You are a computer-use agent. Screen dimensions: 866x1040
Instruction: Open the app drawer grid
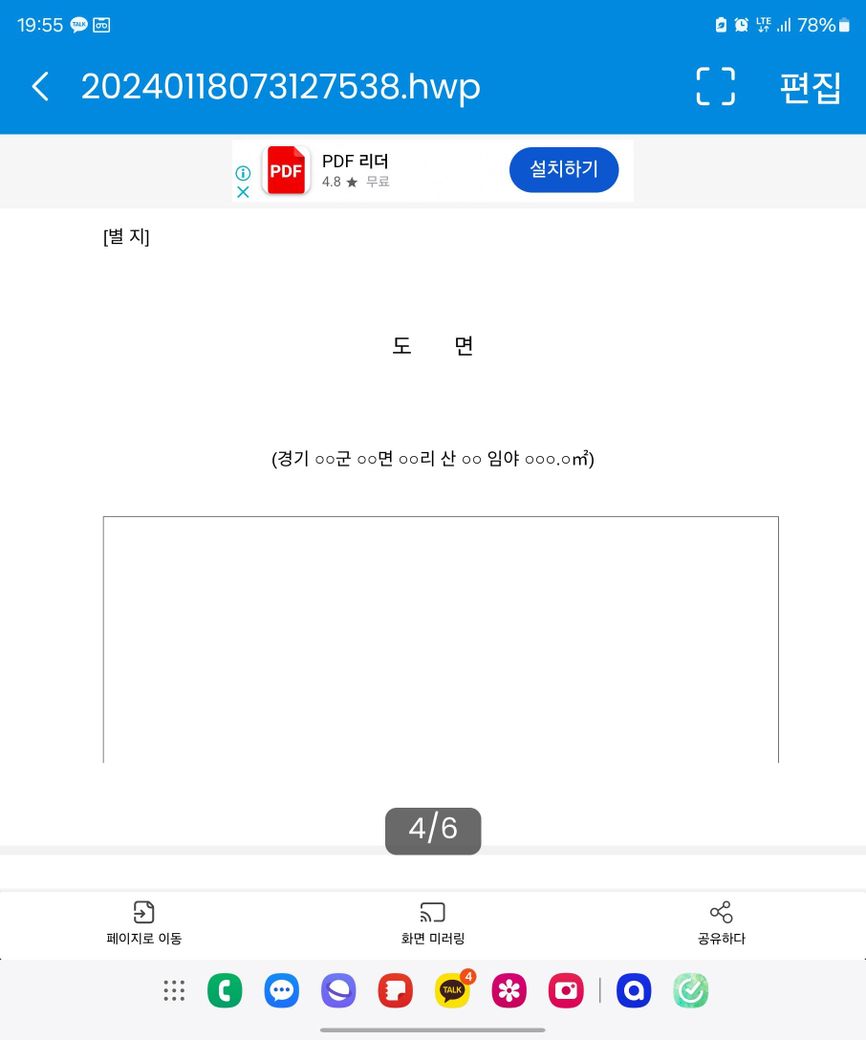[174, 990]
